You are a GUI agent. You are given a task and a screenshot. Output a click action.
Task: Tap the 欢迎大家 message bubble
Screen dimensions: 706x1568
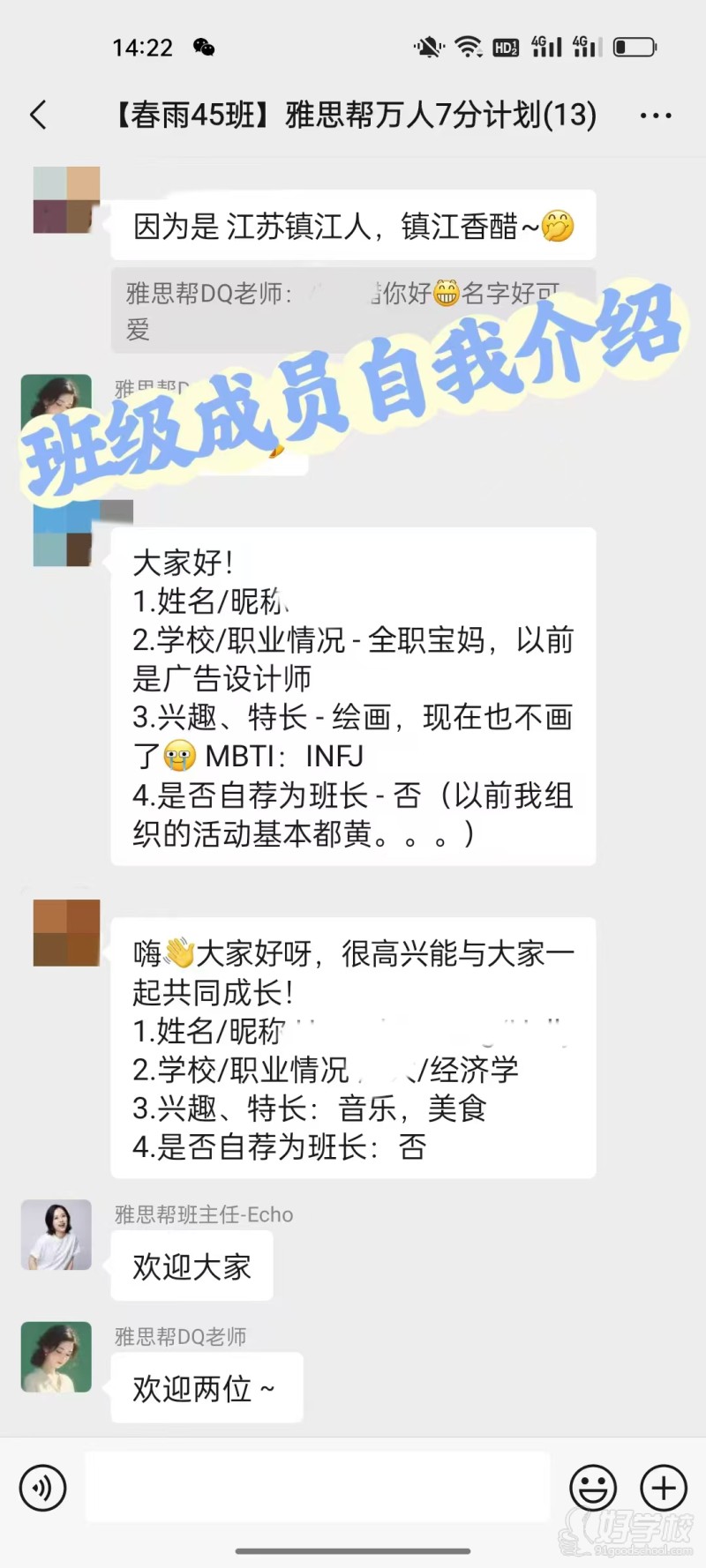pyautogui.click(x=191, y=1266)
